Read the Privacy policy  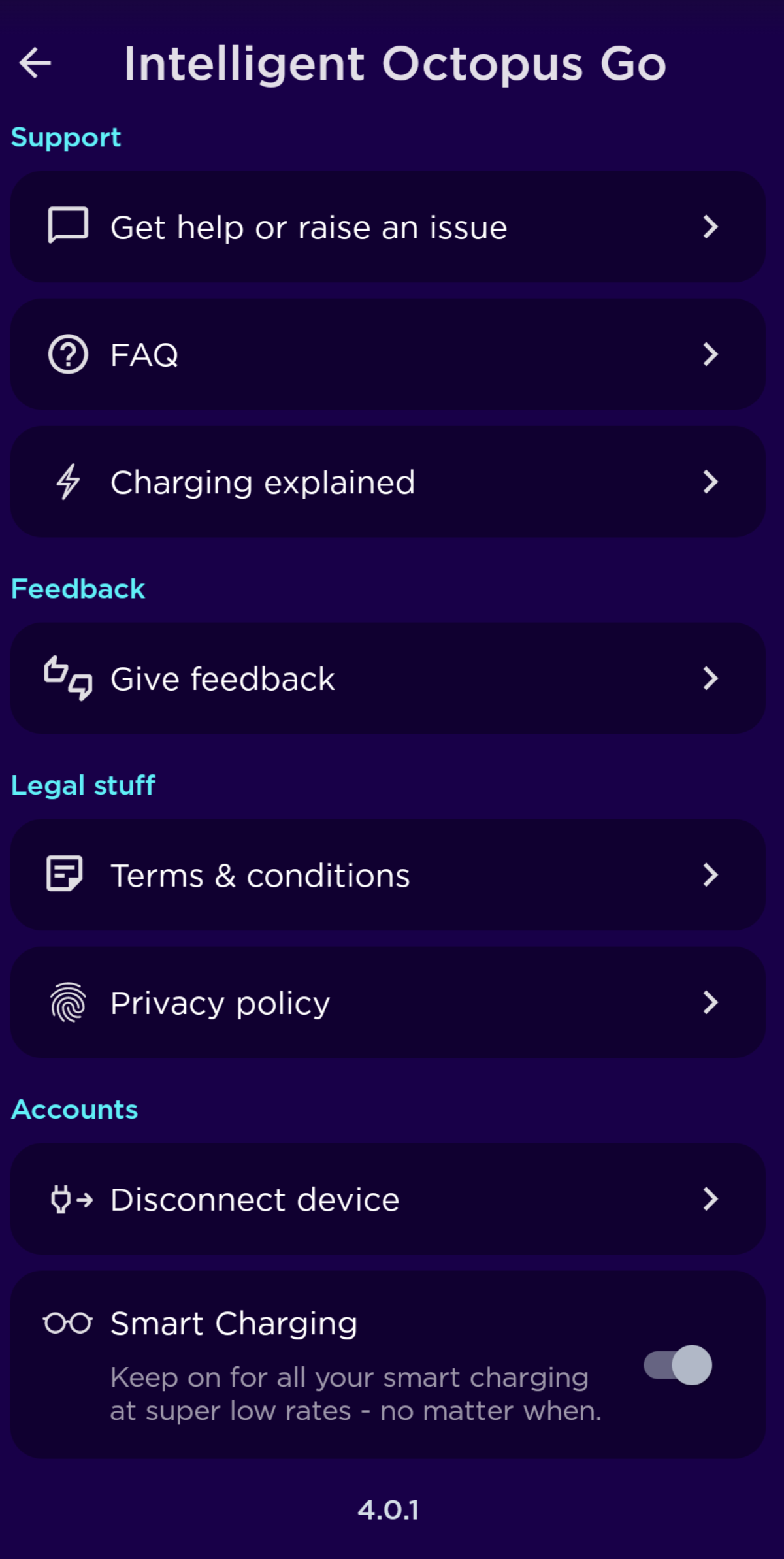[388, 1002]
